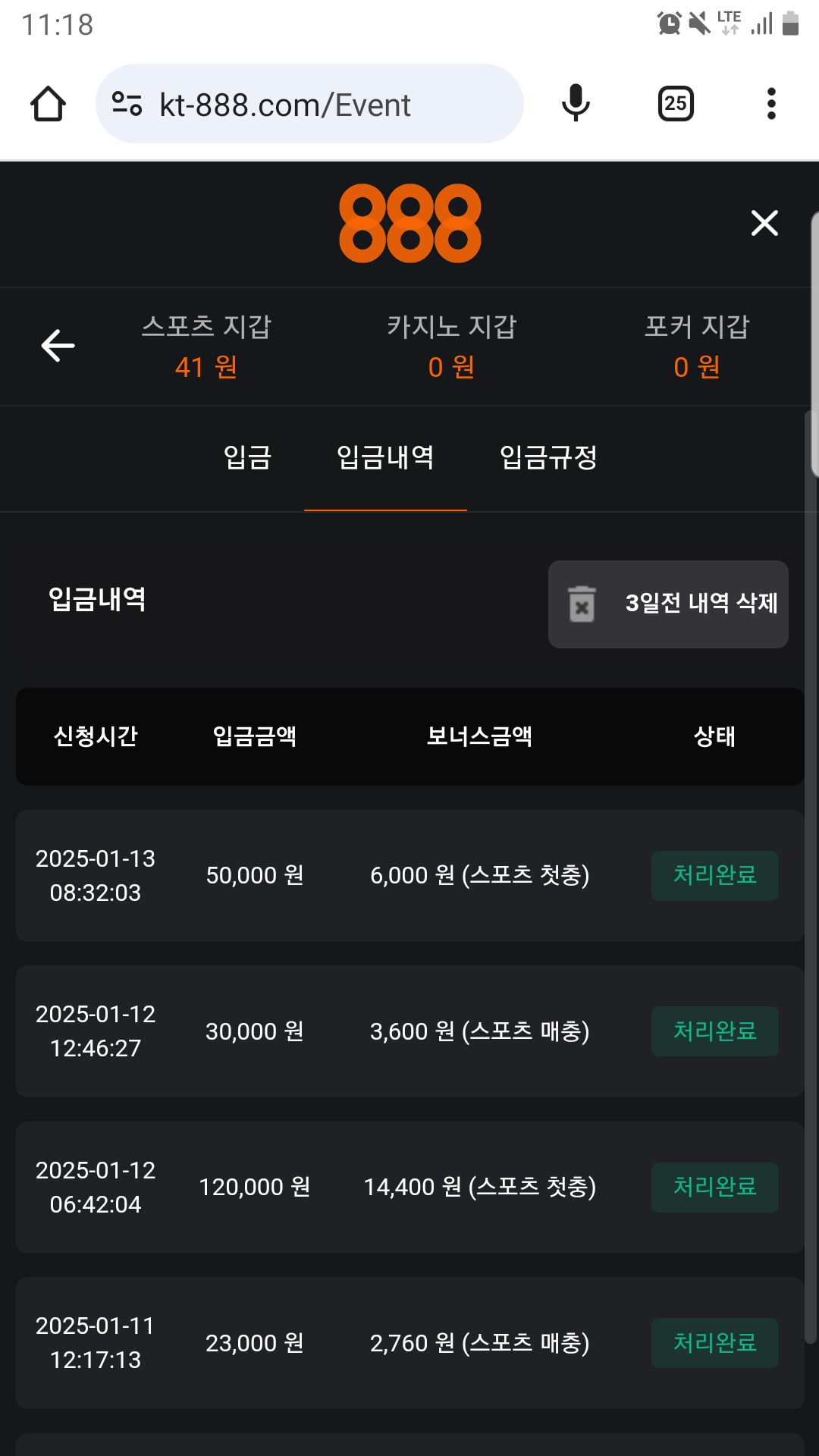Open the browser tab switcher
This screenshot has width=819, height=1456.
pyautogui.click(x=676, y=104)
